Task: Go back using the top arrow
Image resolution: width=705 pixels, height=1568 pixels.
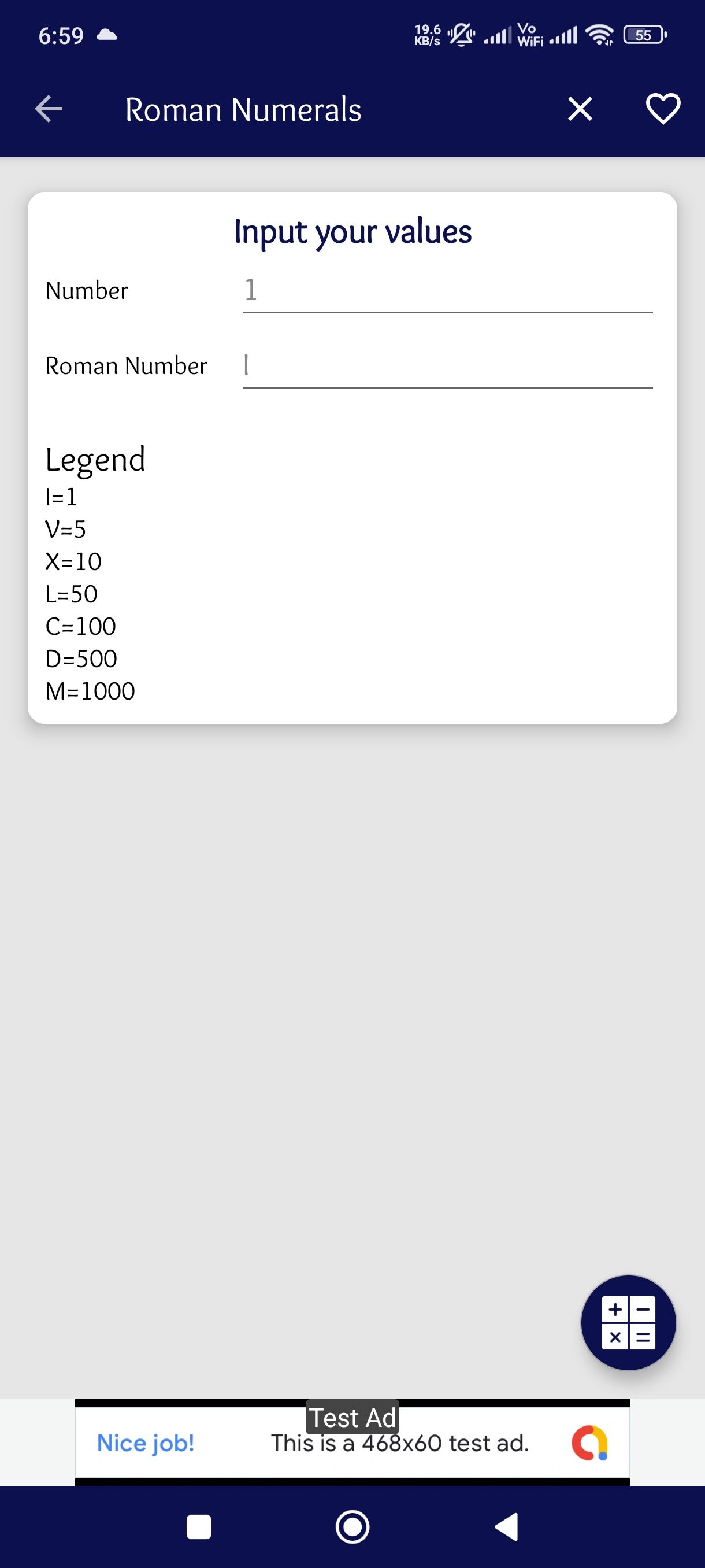Action: (49, 110)
